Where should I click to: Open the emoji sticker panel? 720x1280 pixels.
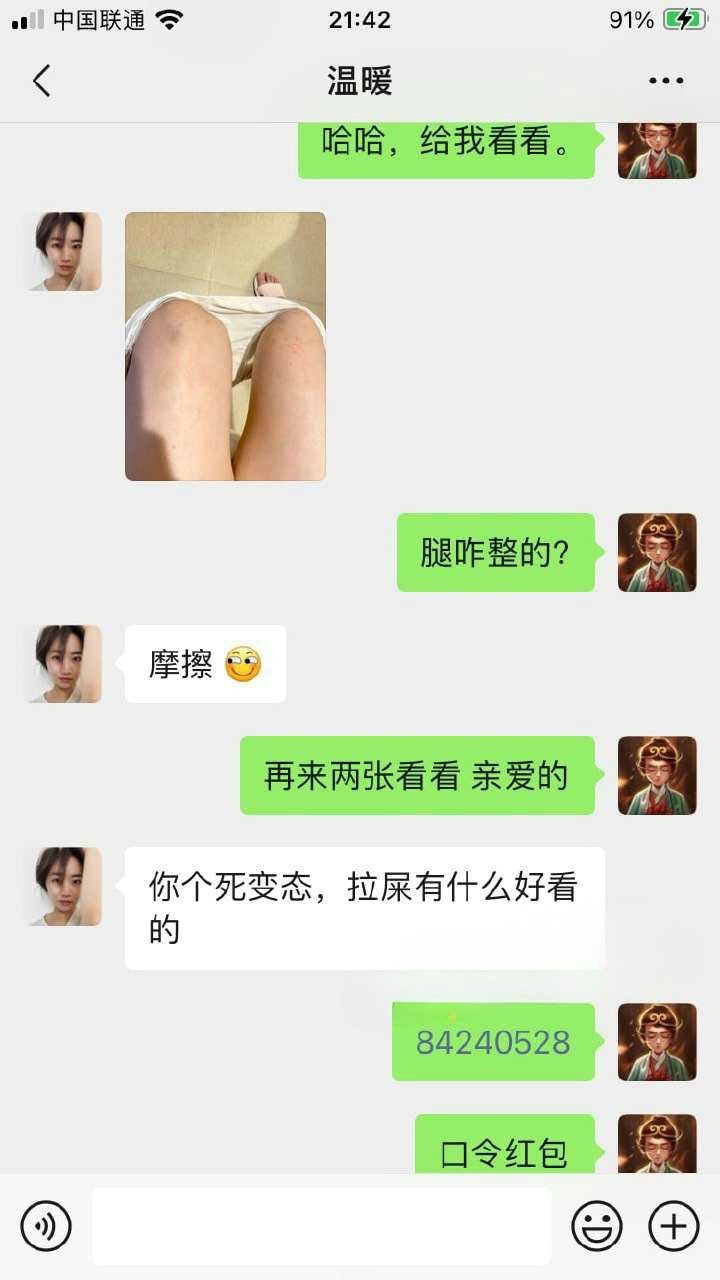click(x=597, y=1226)
